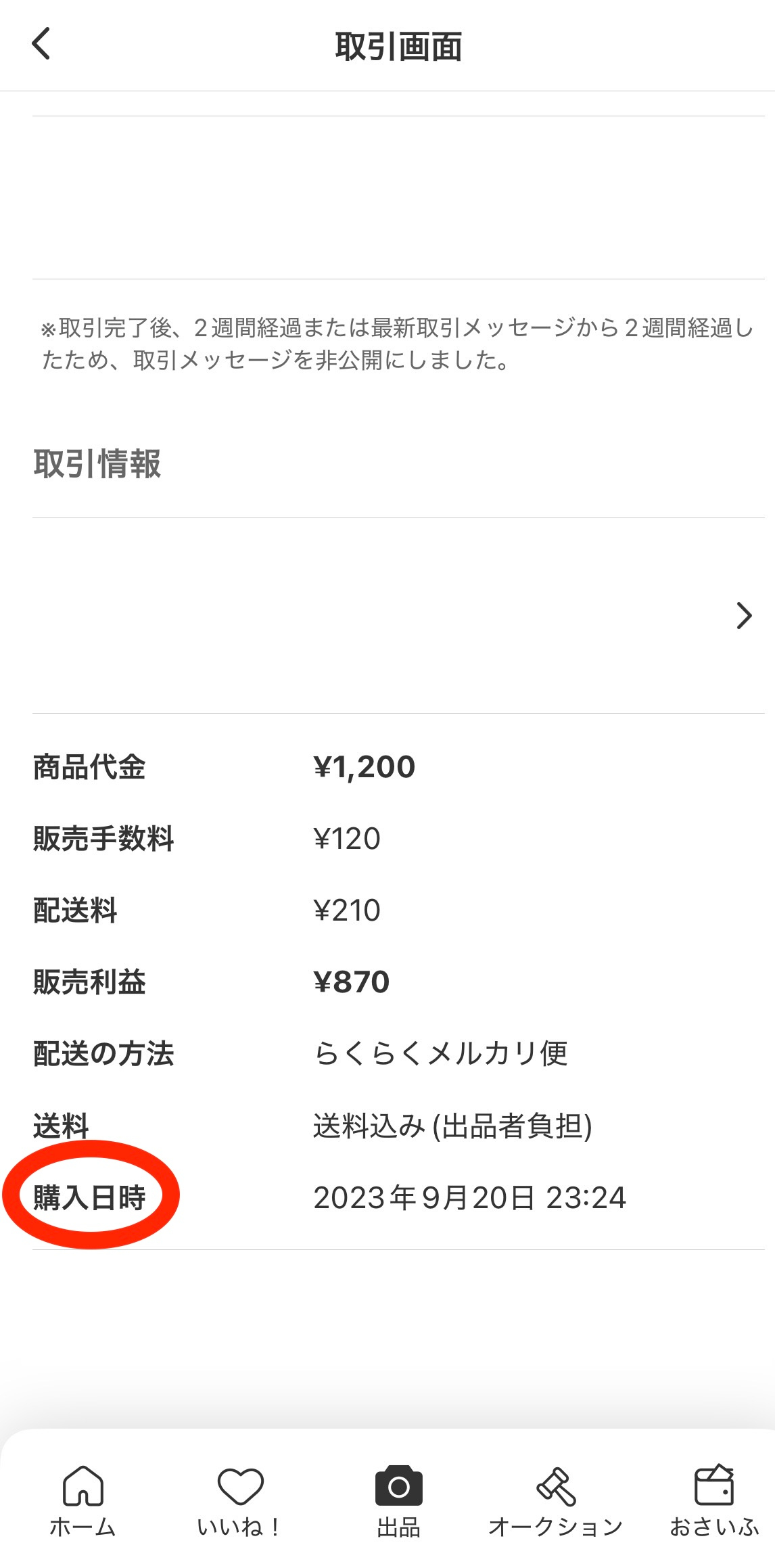775x1568 pixels.
Task: Select the 出品 camera tab
Action: 398,1500
